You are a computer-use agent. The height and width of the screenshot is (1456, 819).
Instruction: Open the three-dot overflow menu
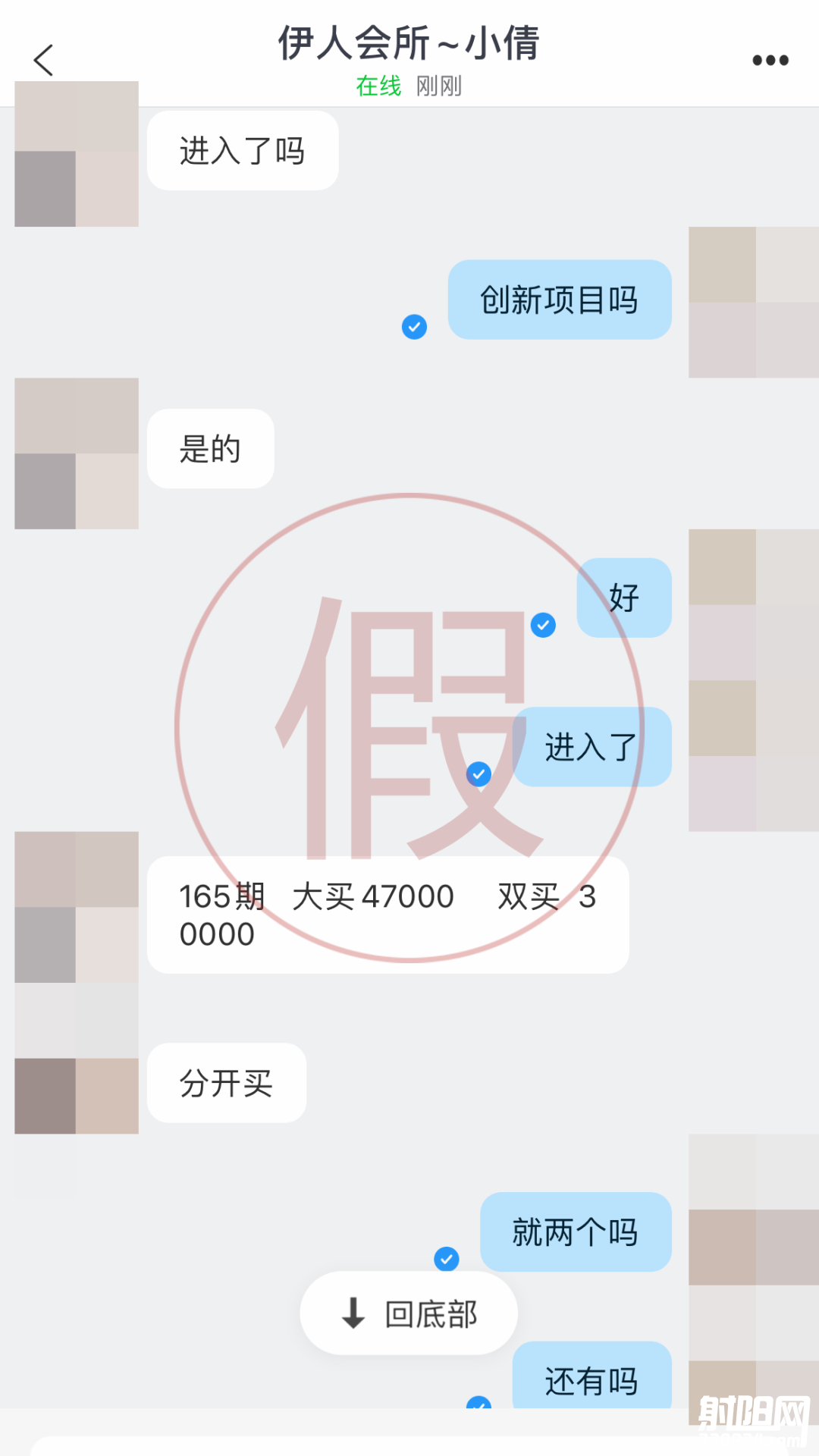[x=770, y=61]
